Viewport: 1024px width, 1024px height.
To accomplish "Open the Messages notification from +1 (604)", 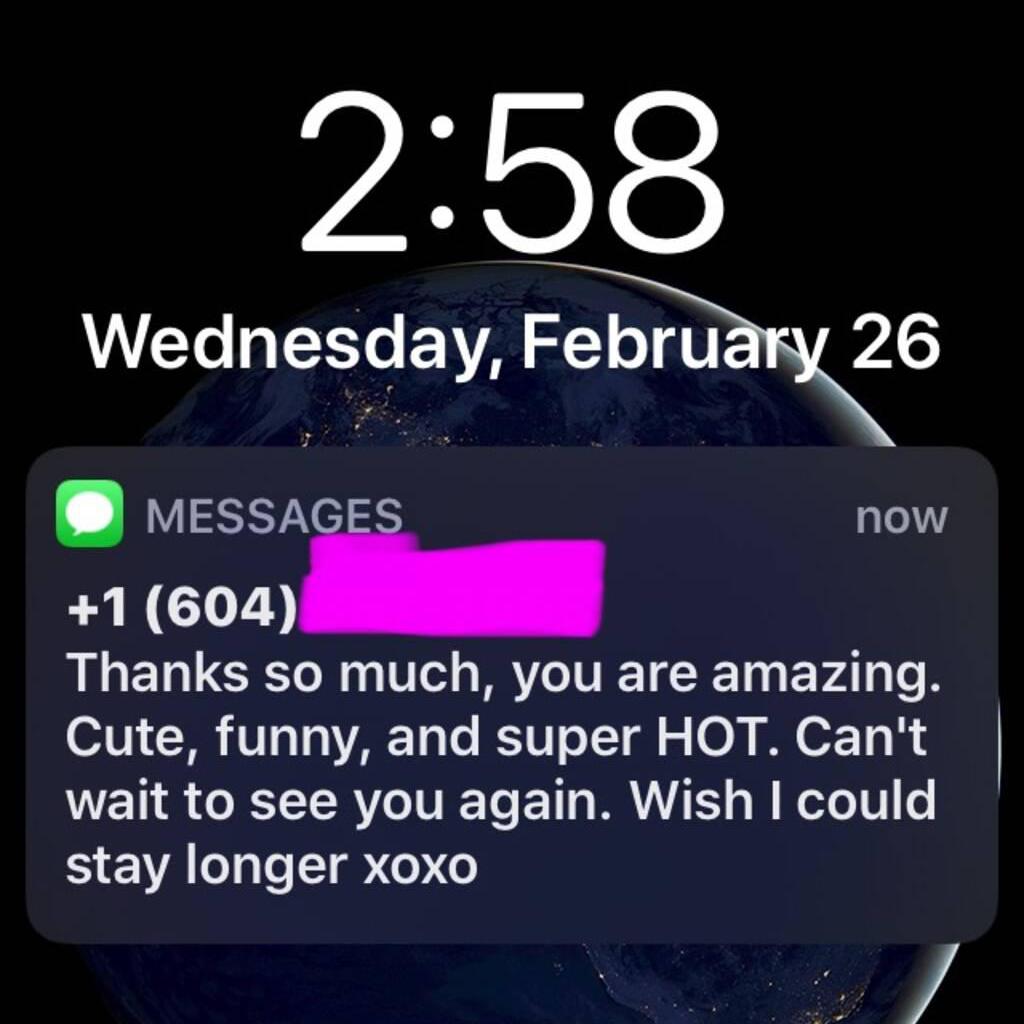I will [511, 740].
